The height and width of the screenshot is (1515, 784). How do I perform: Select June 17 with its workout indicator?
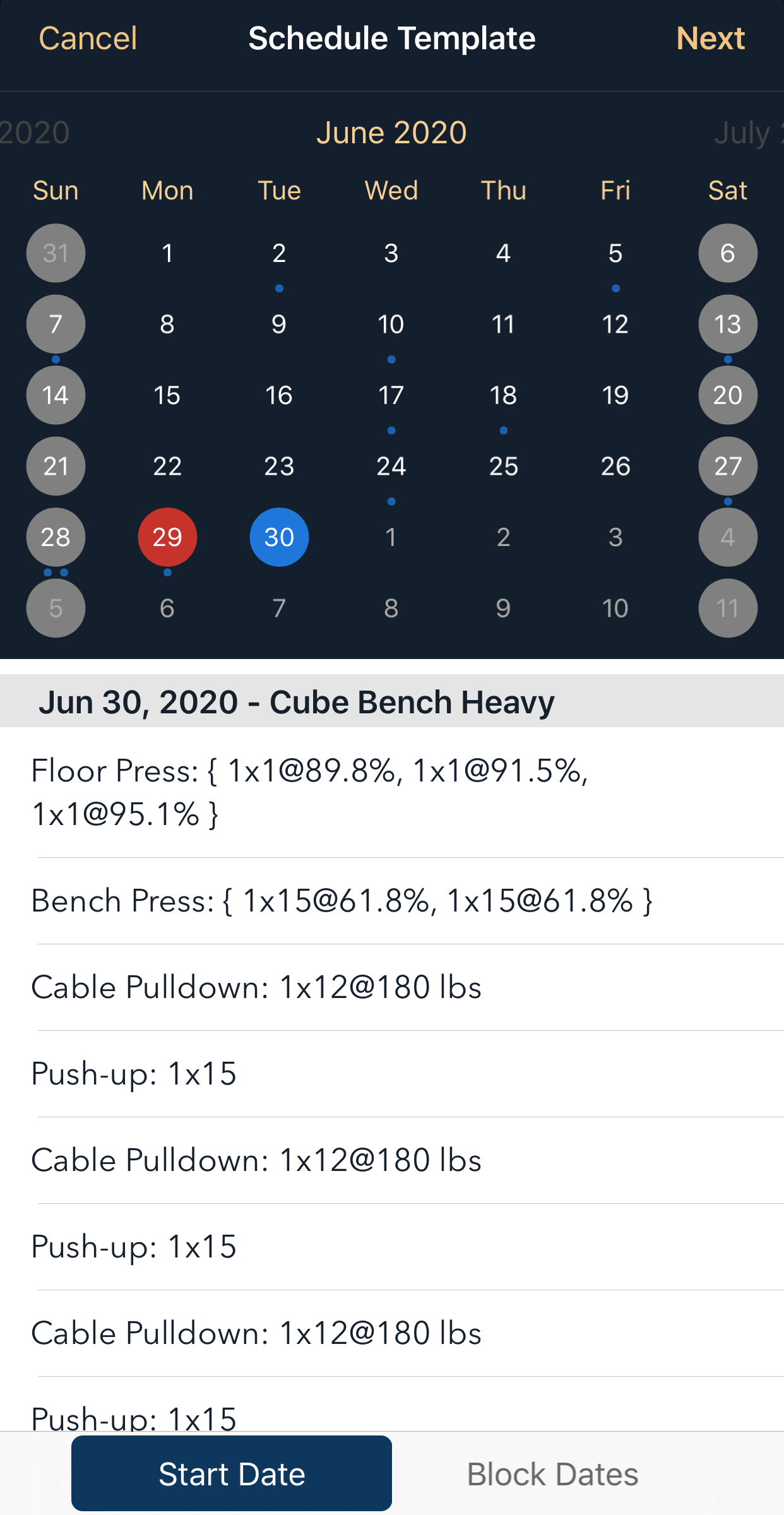pyautogui.click(x=391, y=395)
